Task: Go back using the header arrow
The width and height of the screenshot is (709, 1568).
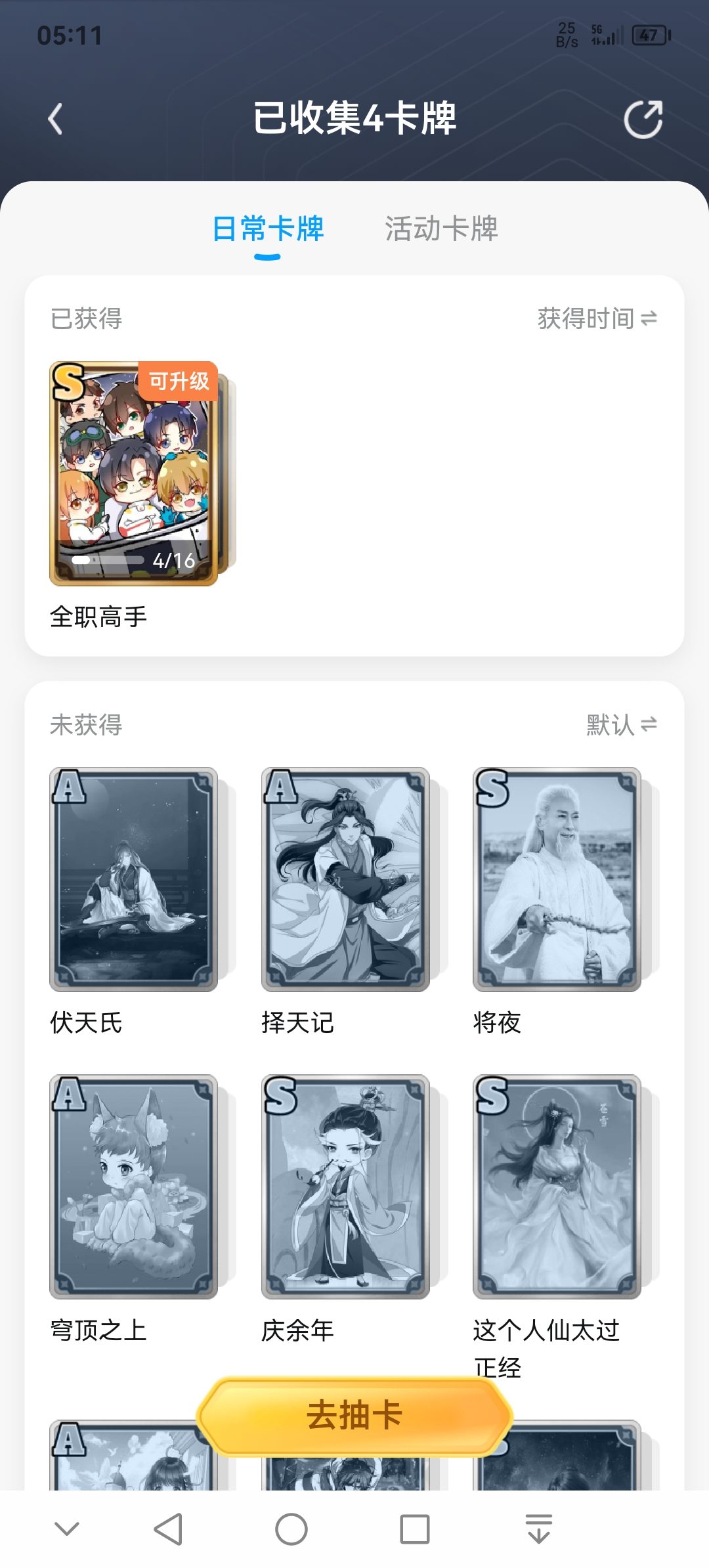Action: click(56, 120)
